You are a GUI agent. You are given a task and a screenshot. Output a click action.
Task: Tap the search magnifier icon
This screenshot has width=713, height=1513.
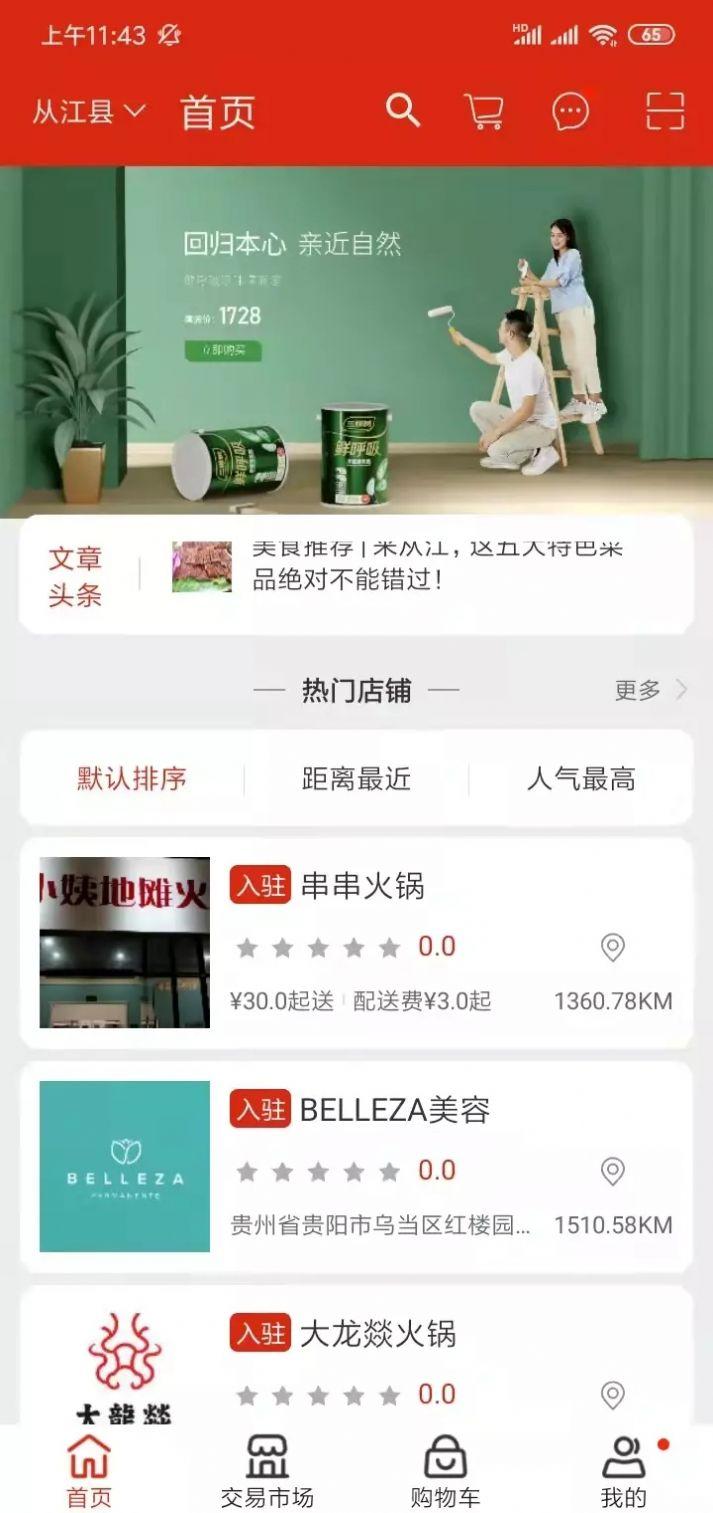click(x=403, y=110)
